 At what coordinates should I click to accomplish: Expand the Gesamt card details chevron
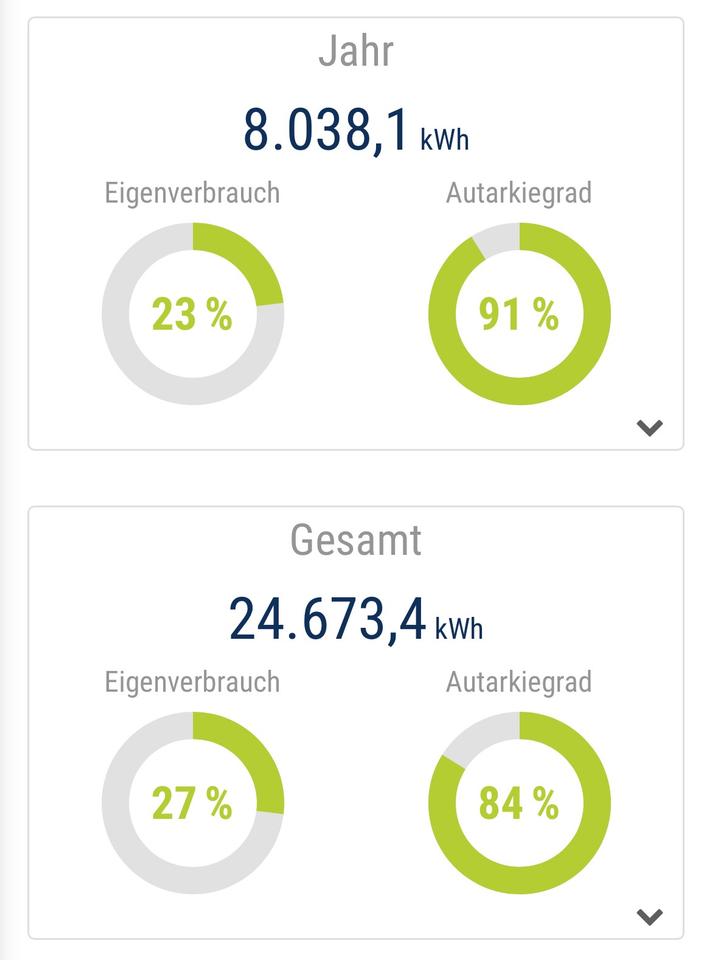click(650, 916)
